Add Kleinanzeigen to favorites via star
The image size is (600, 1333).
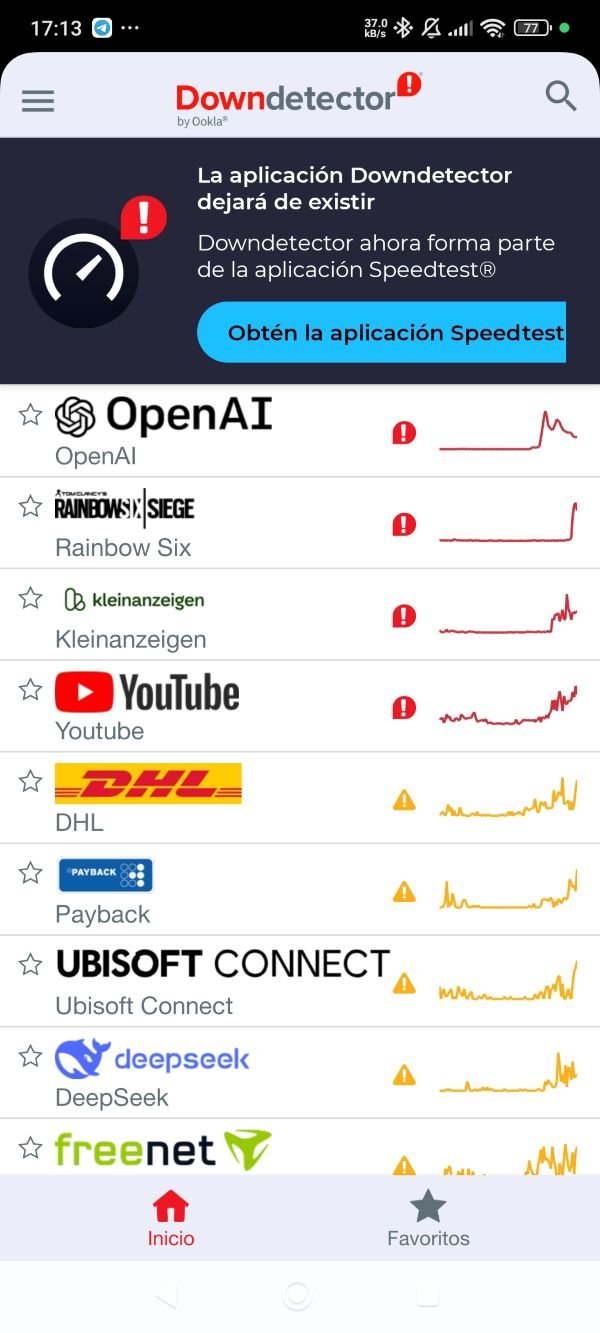31,598
